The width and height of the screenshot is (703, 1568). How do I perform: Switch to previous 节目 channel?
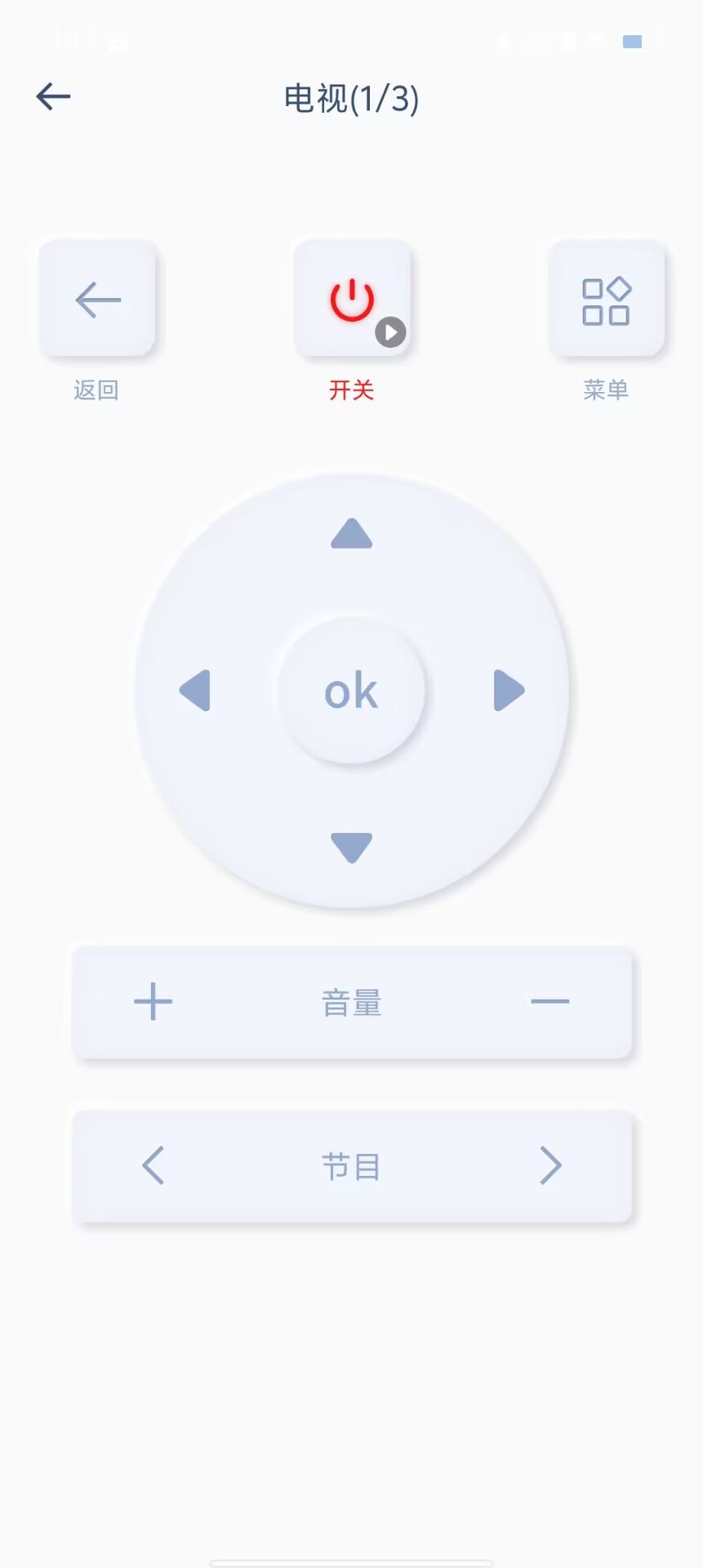154,1165
